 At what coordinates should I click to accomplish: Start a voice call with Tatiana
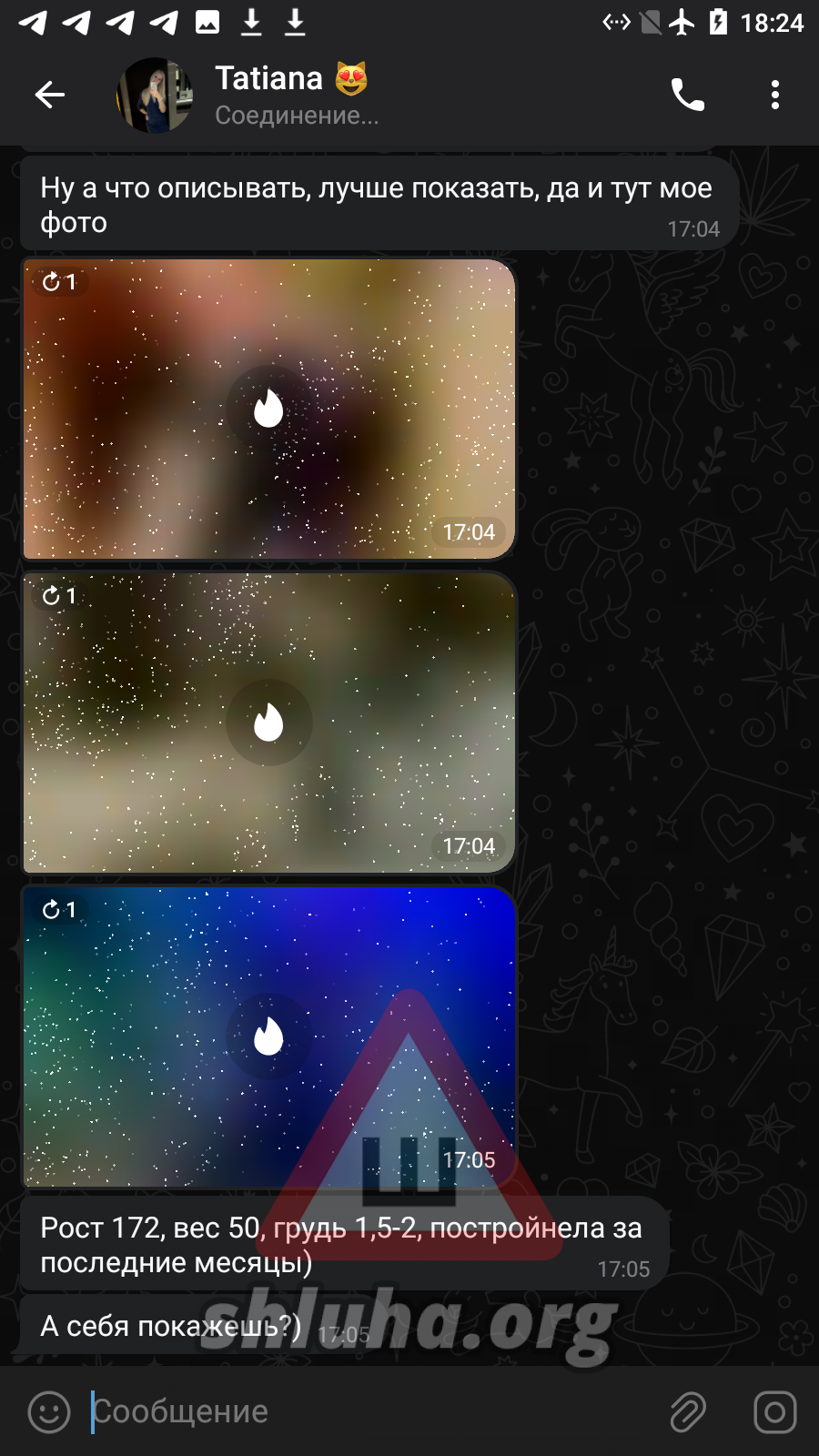point(687,95)
